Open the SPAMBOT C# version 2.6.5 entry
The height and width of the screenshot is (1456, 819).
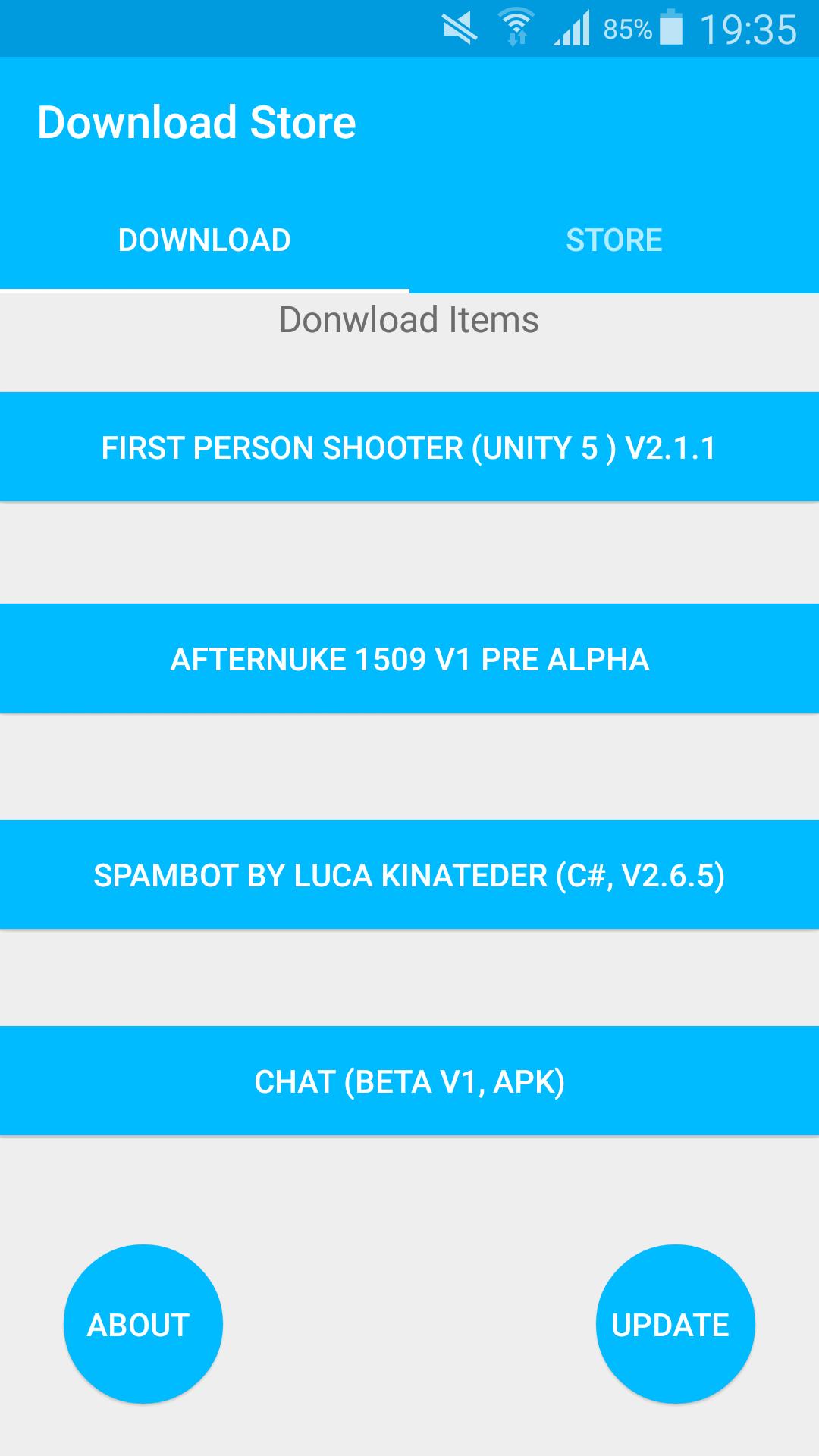409,874
